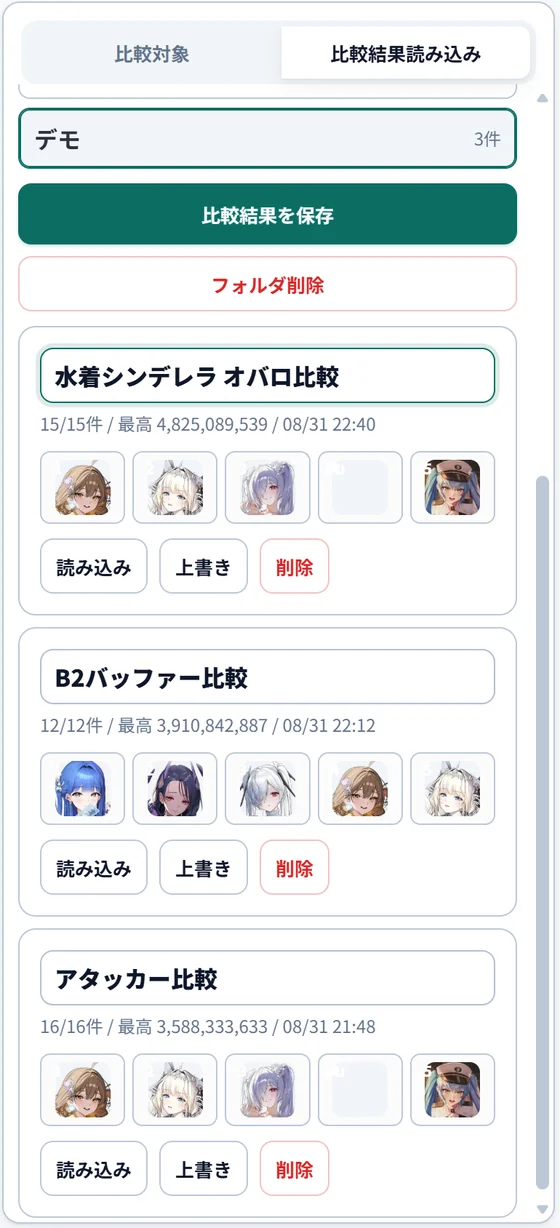Delete the アタッカー比較 entry

(x=294, y=1168)
